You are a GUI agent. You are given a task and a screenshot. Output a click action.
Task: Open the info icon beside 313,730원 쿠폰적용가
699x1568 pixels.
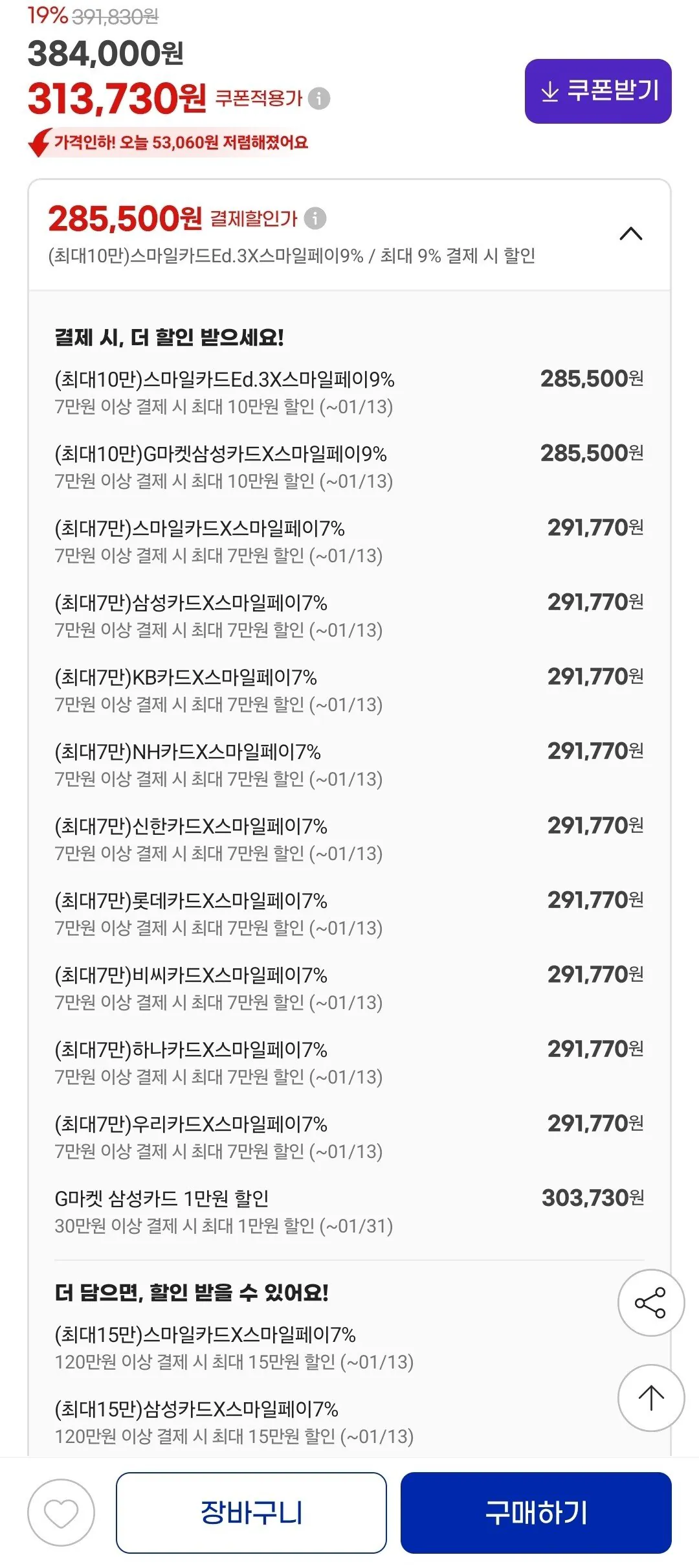point(320,98)
